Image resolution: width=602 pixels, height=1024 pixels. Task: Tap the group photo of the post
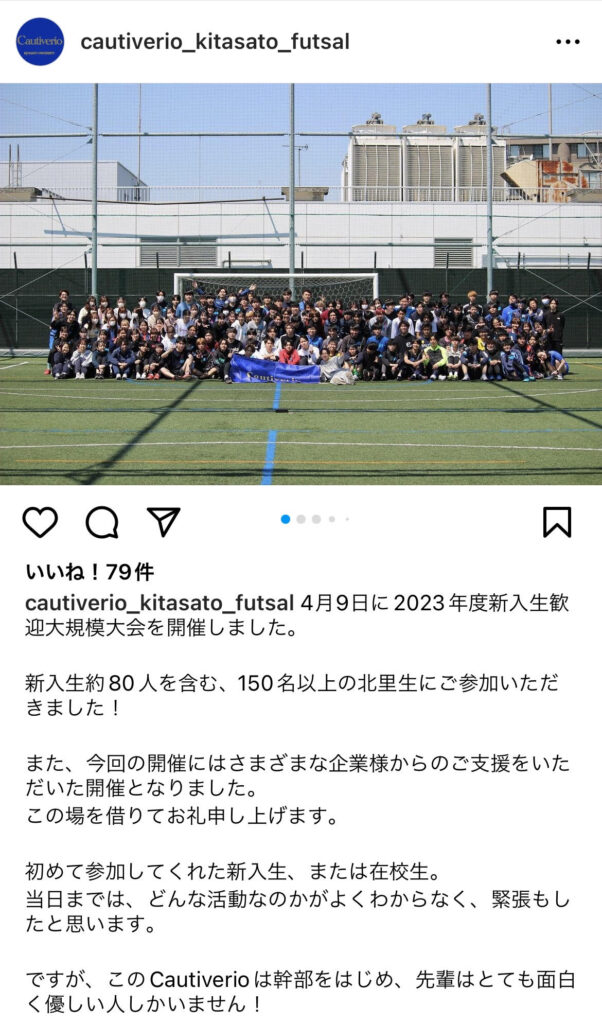tap(301, 284)
